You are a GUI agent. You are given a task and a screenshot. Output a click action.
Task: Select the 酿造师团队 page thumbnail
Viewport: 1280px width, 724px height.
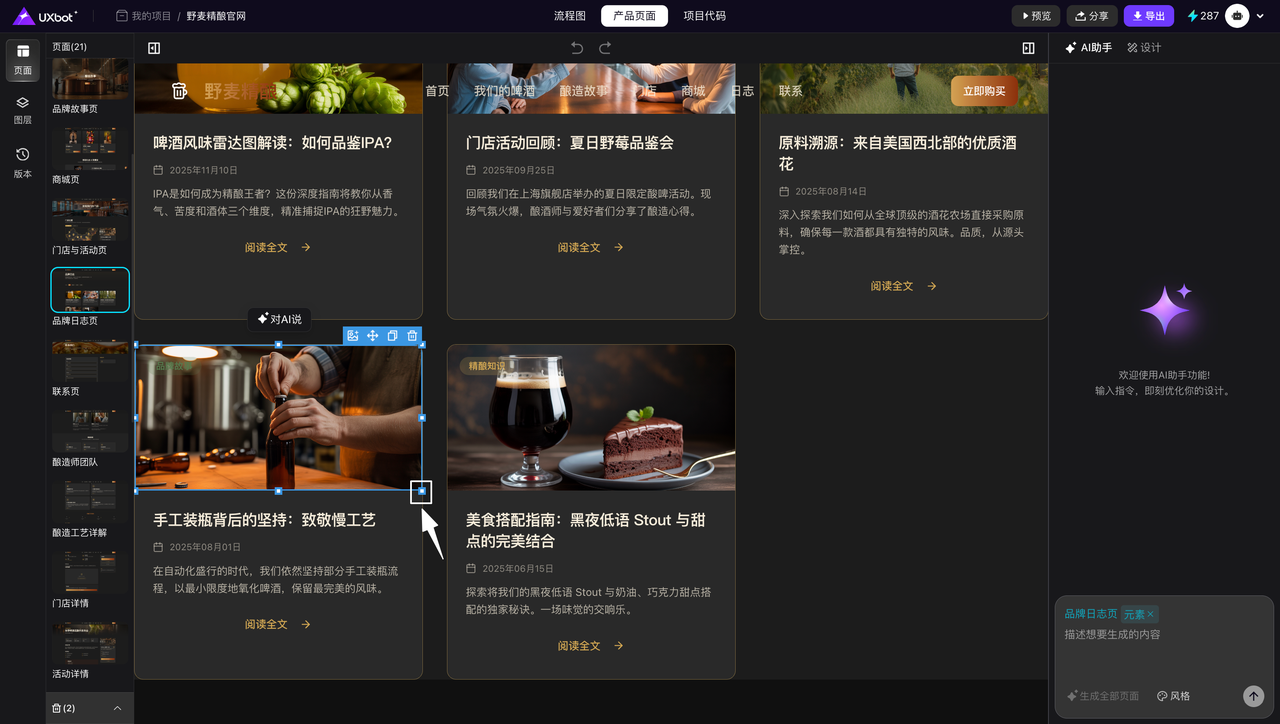tap(90, 431)
